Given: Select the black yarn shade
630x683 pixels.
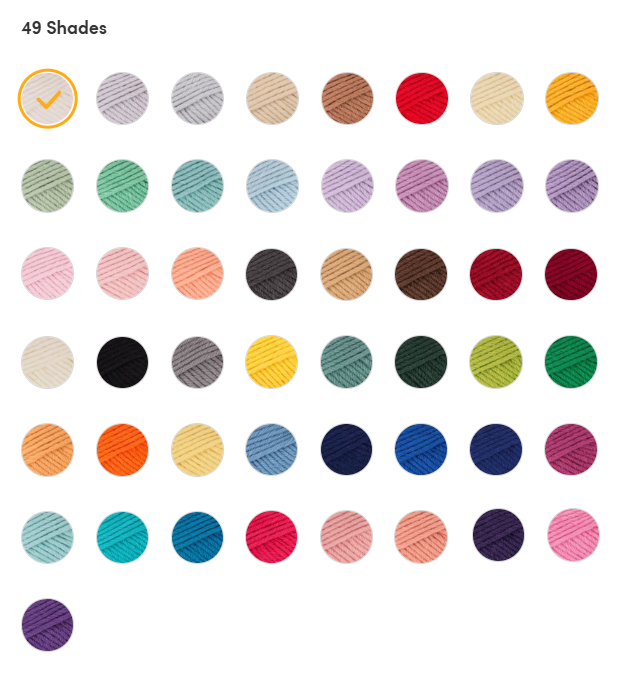Looking at the screenshot, I should pyautogui.click(x=122, y=362).
